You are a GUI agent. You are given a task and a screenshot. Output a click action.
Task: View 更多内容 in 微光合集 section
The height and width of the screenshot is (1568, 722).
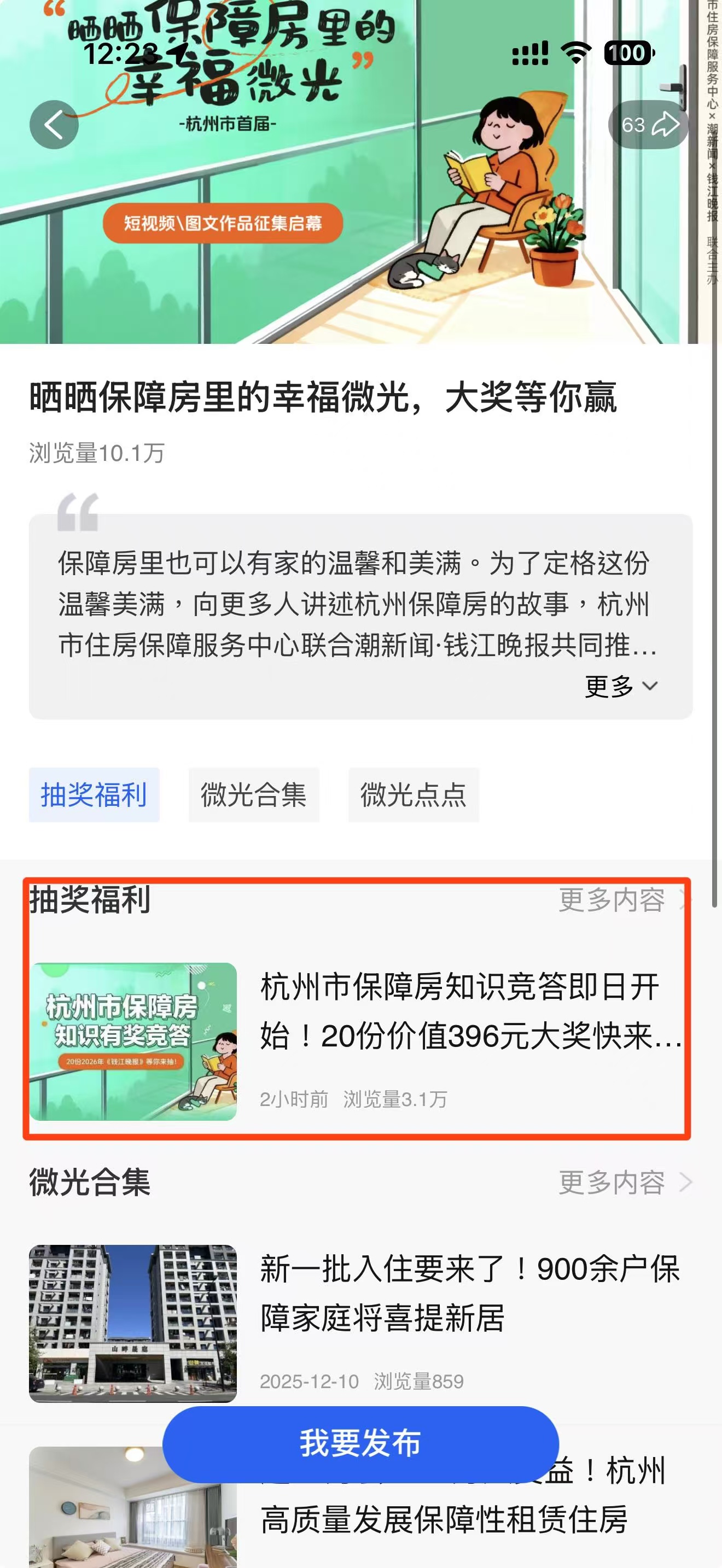(625, 1182)
